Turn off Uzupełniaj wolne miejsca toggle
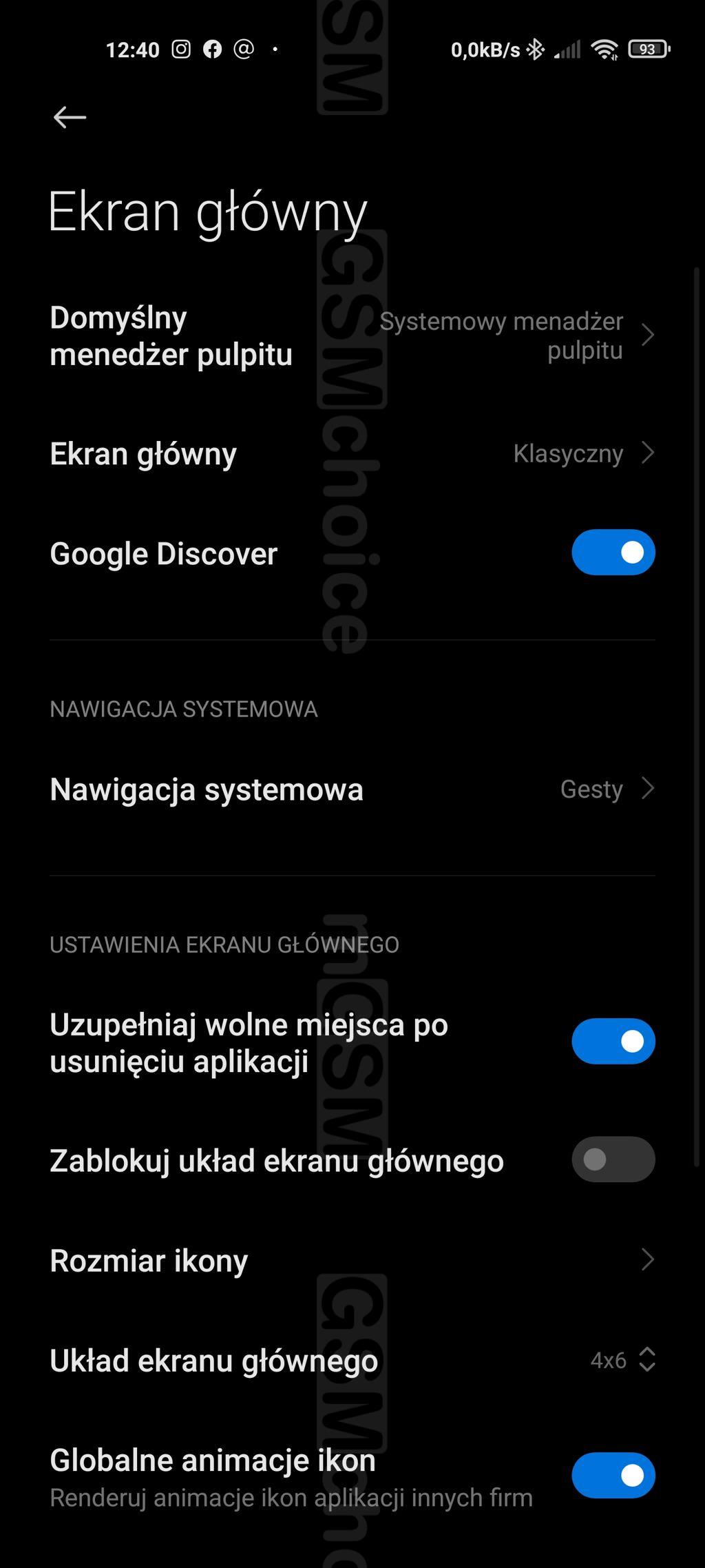This screenshot has height=1568, width=705. click(613, 1041)
